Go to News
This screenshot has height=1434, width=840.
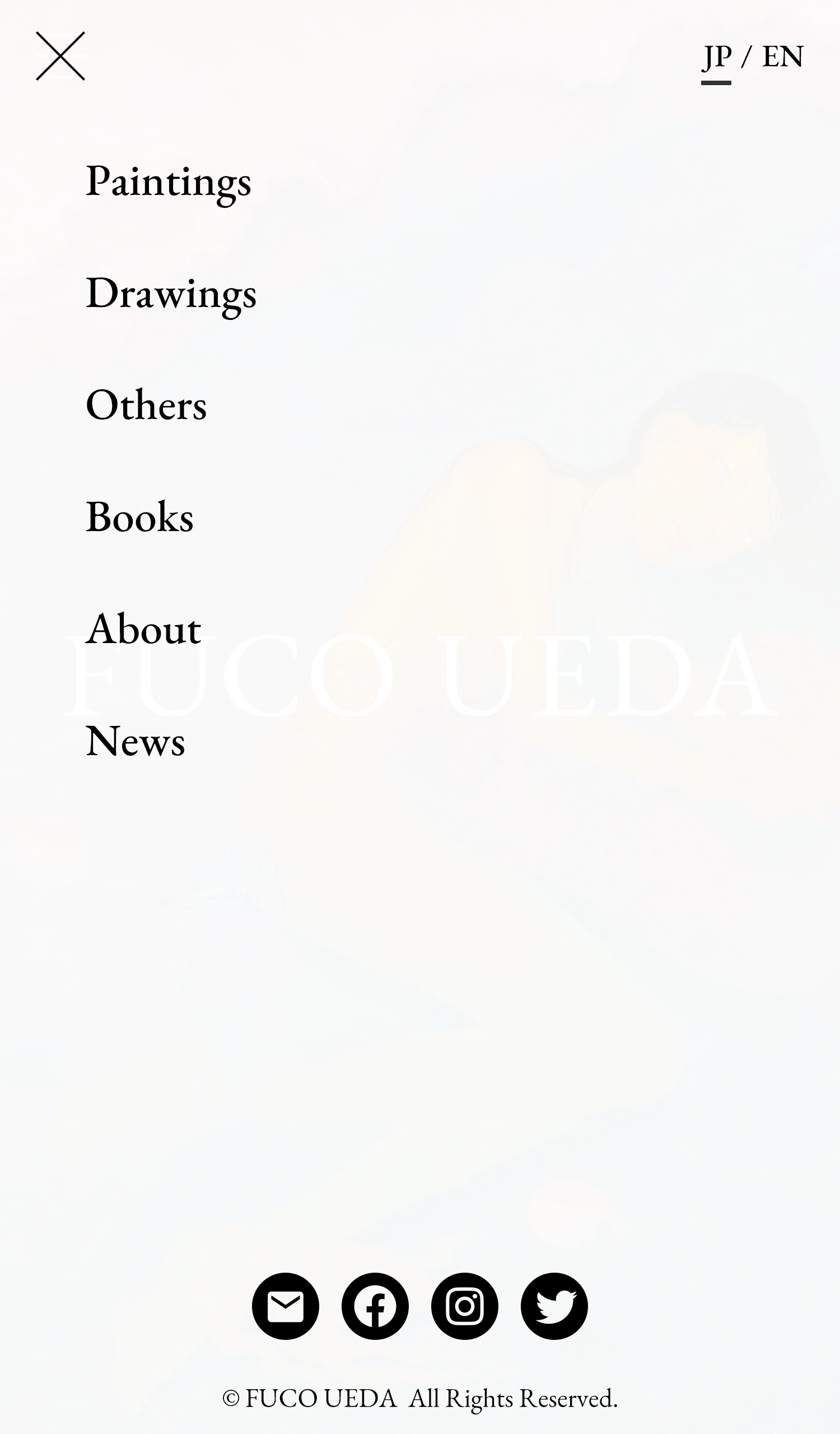coord(136,741)
